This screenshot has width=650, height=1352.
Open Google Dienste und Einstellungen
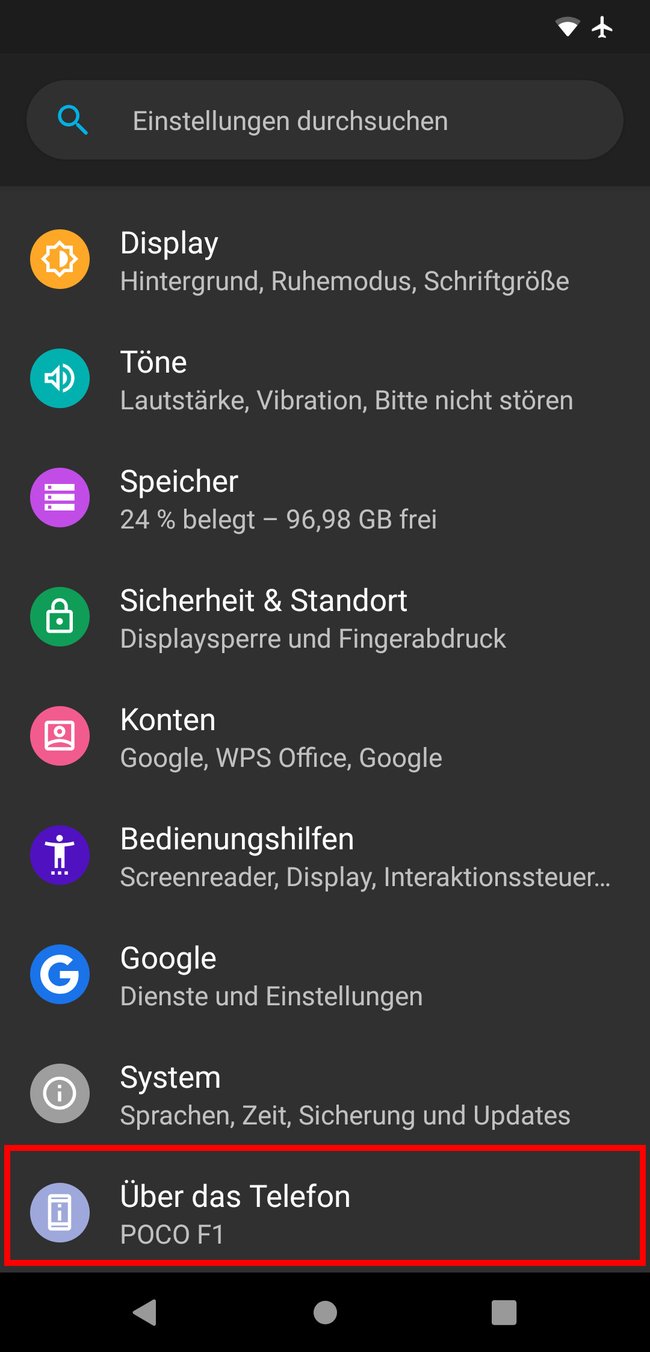click(325, 975)
